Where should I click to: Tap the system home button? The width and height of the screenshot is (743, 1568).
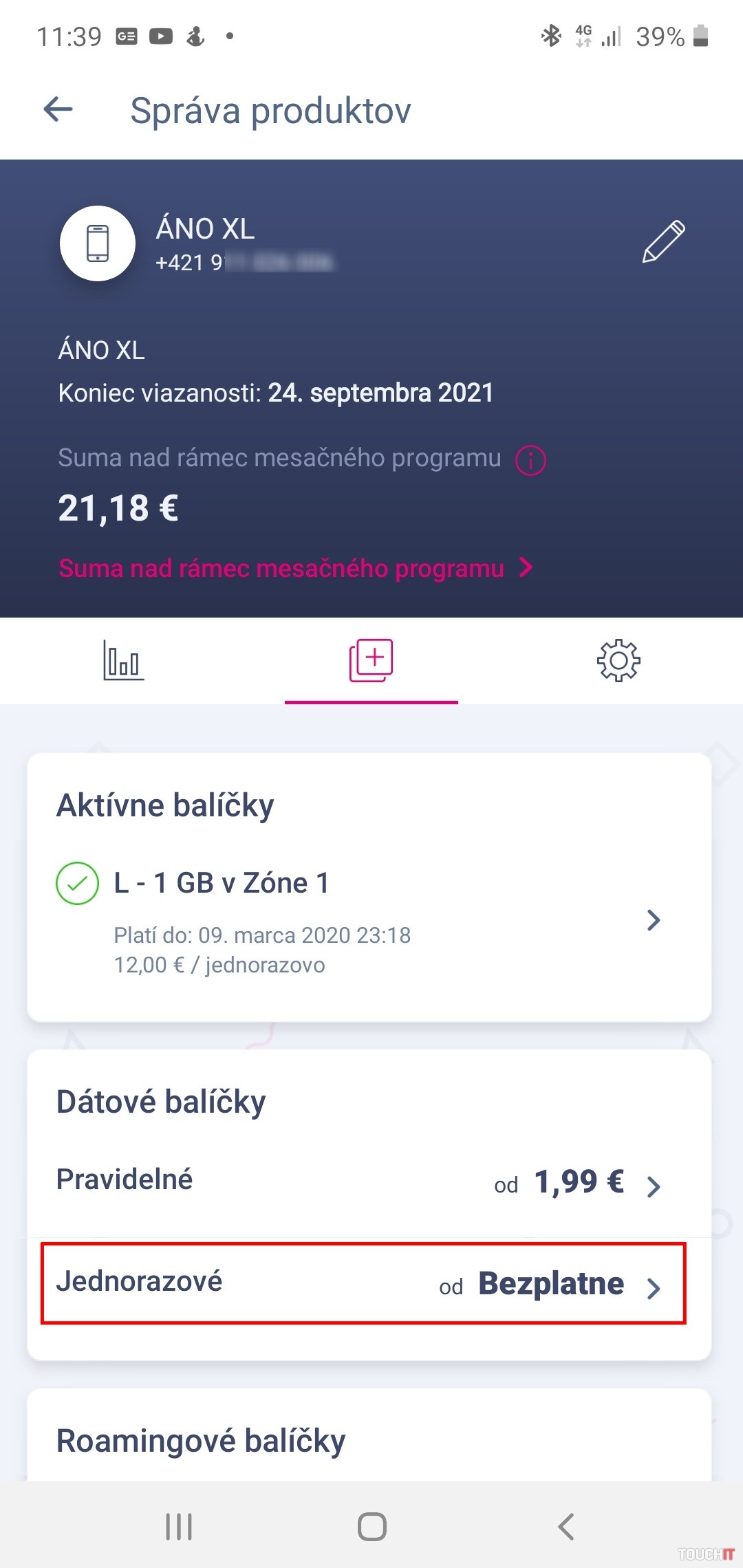point(371,1527)
